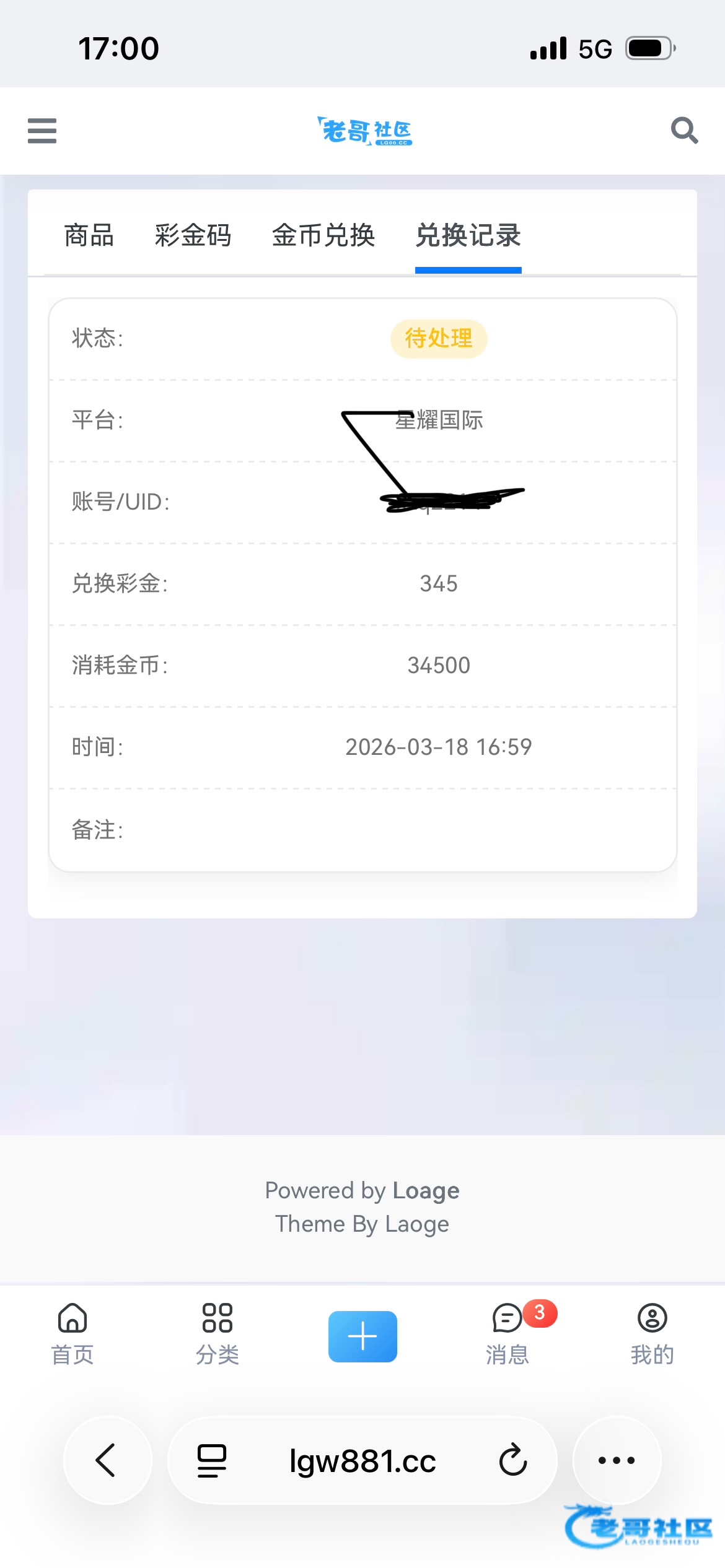Viewport: 725px width, 1568px height.
Task: Tap the 老哥社区 logo in header
Action: 365,131
